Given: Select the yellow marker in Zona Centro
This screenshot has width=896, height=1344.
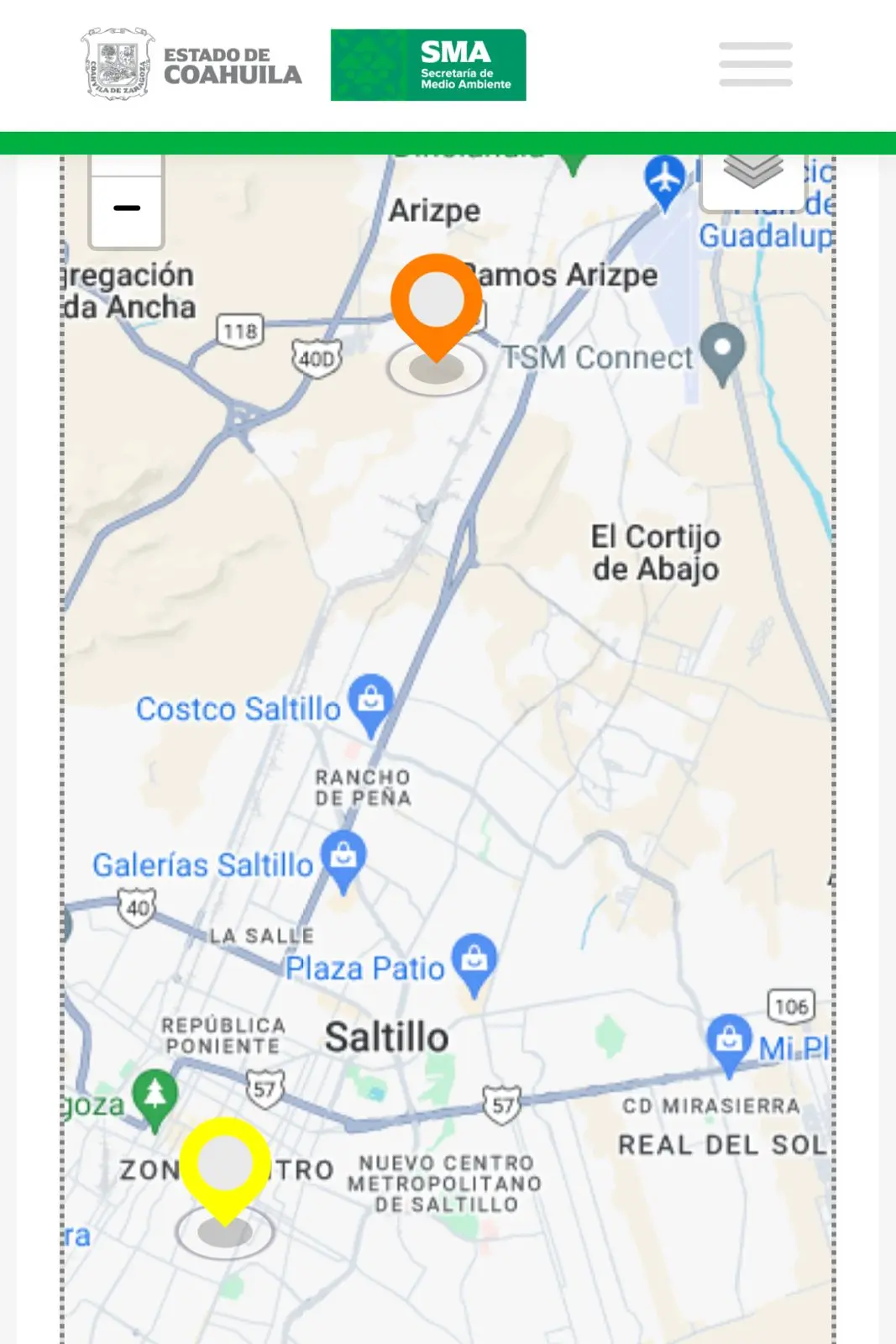Looking at the screenshot, I should [224, 1165].
